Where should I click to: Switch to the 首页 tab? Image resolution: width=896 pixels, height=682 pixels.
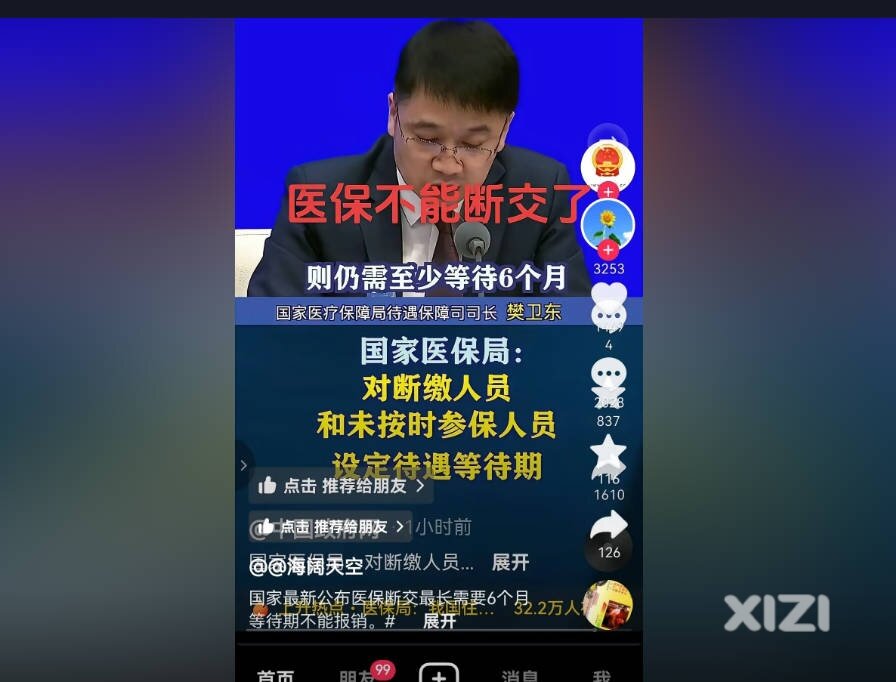275,676
